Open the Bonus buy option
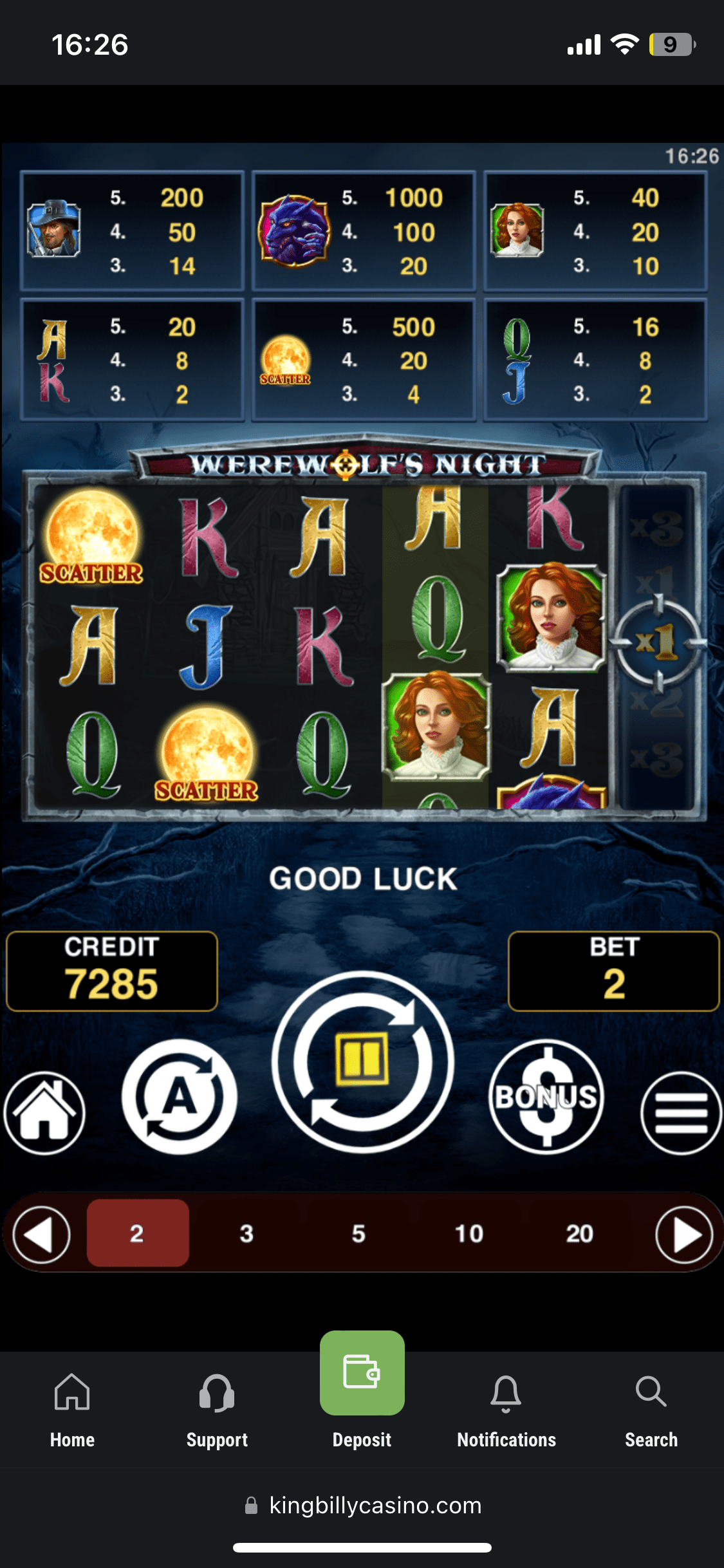The height and width of the screenshot is (1568, 724). 546,1096
